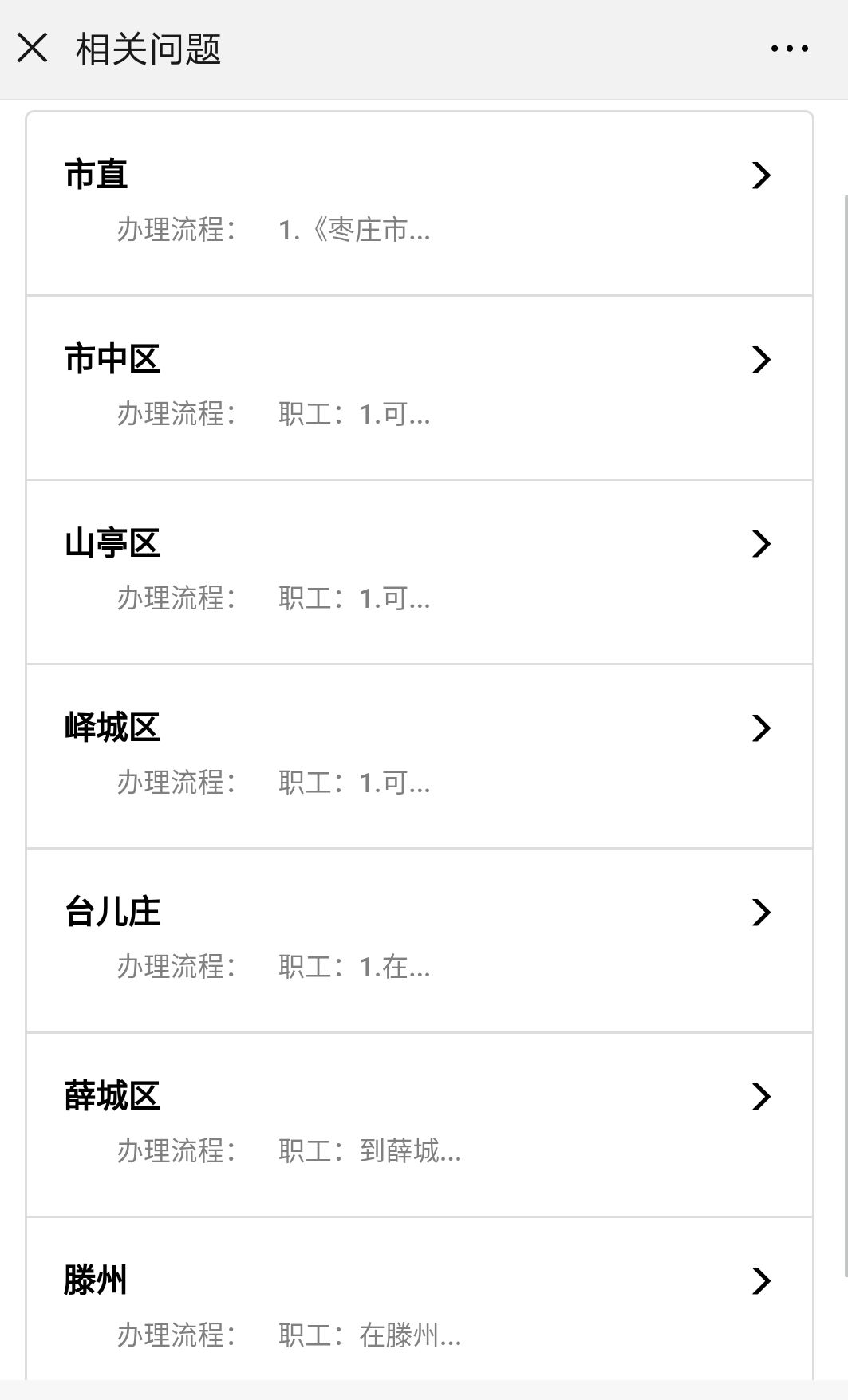Tap the chevron next to 市中区

point(760,361)
